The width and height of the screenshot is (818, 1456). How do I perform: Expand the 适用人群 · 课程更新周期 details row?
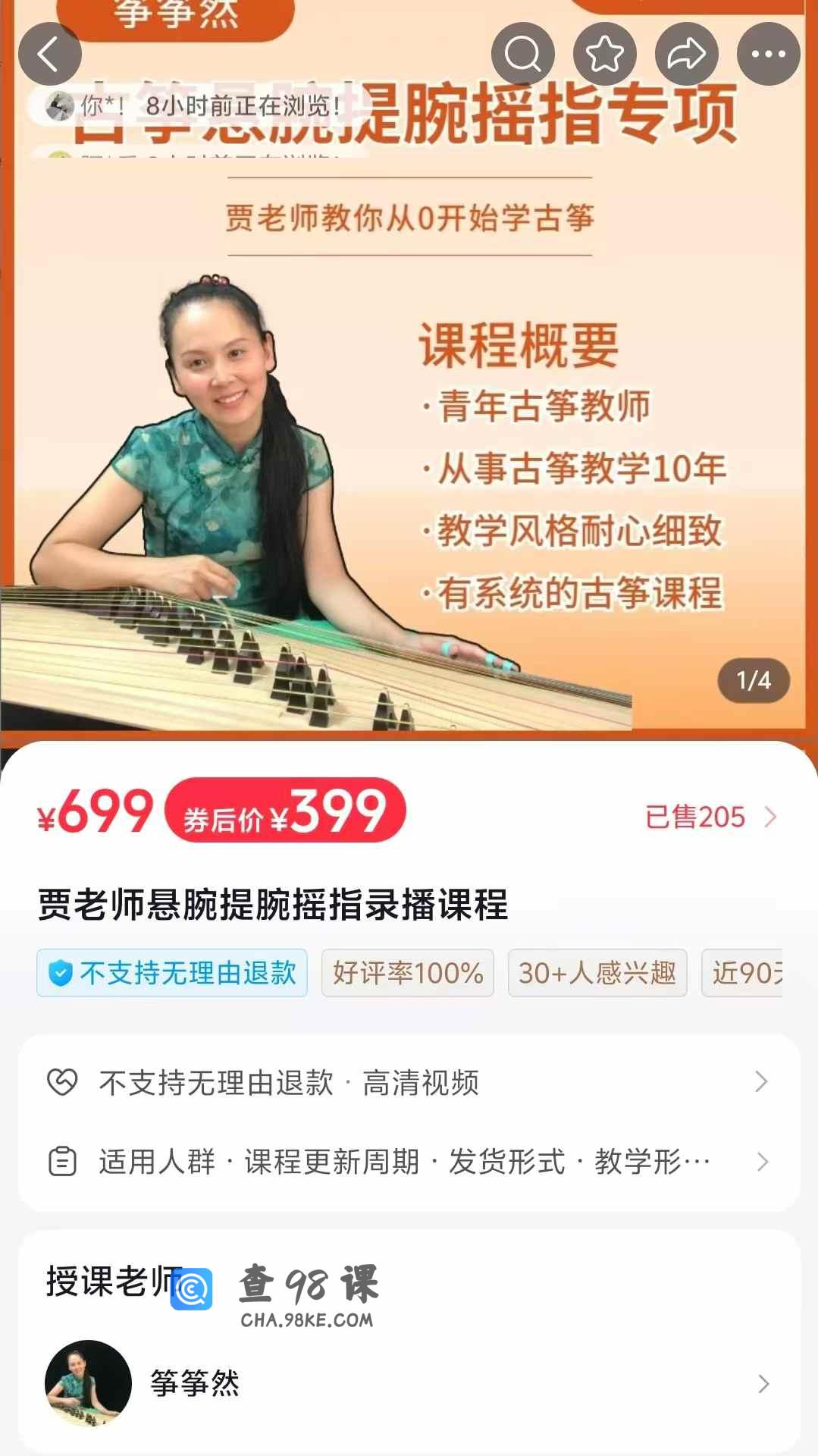[x=409, y=1161]
